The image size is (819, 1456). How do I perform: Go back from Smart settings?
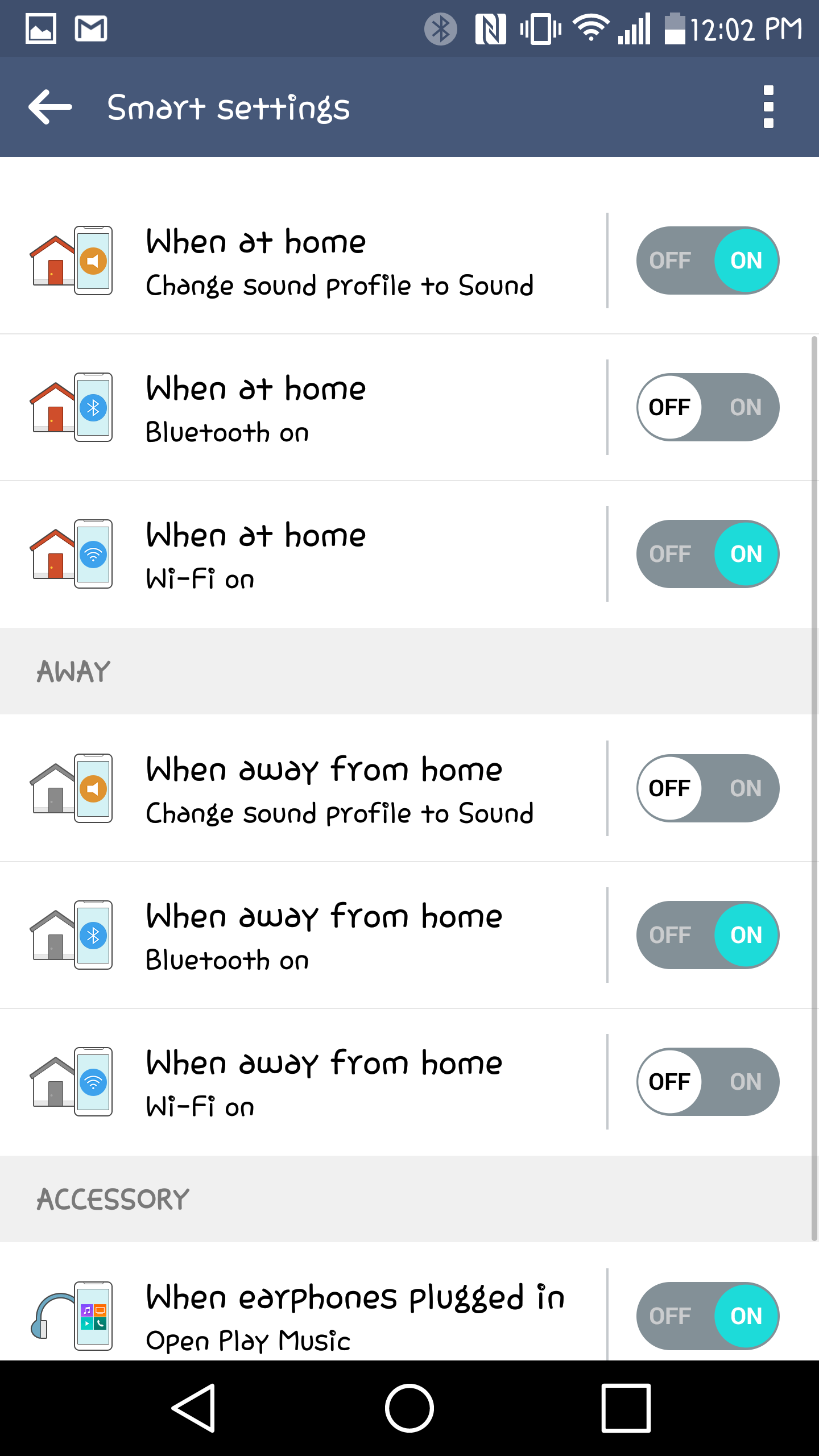(x=50, y=107)
